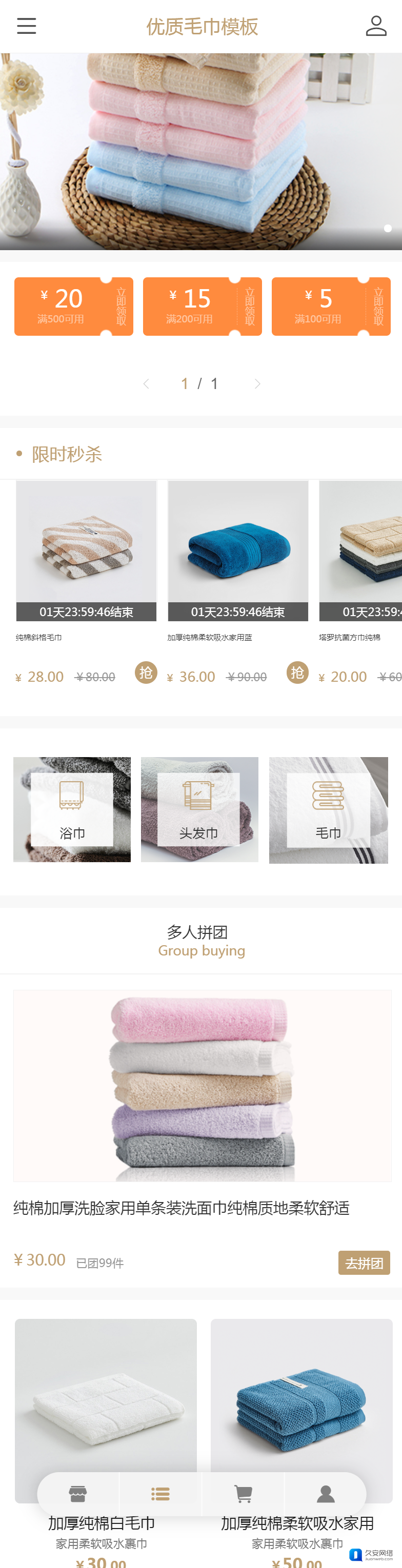The width and height of the screenshot is (402, 1568).
Task: Grab the ¥36.00 flash sale deal
Action: click(x=297, y=673)
